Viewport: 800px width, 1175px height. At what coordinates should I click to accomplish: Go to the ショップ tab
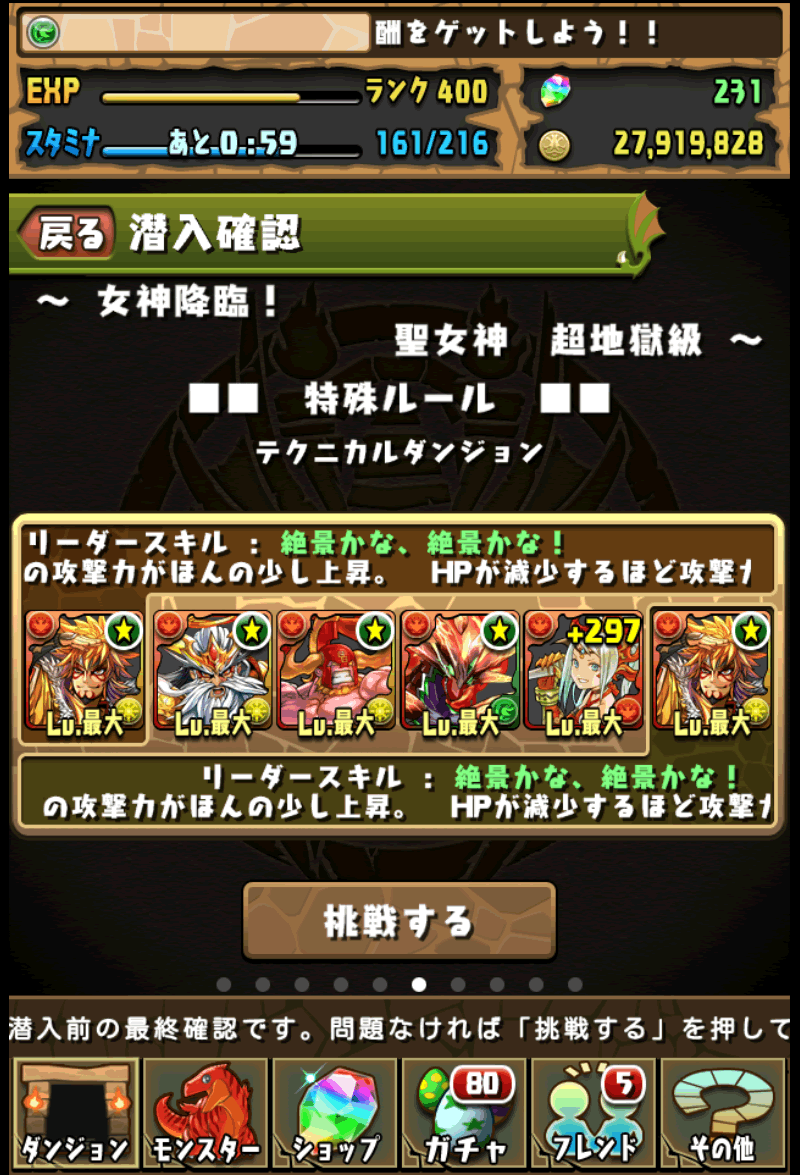coord(335,1112)
